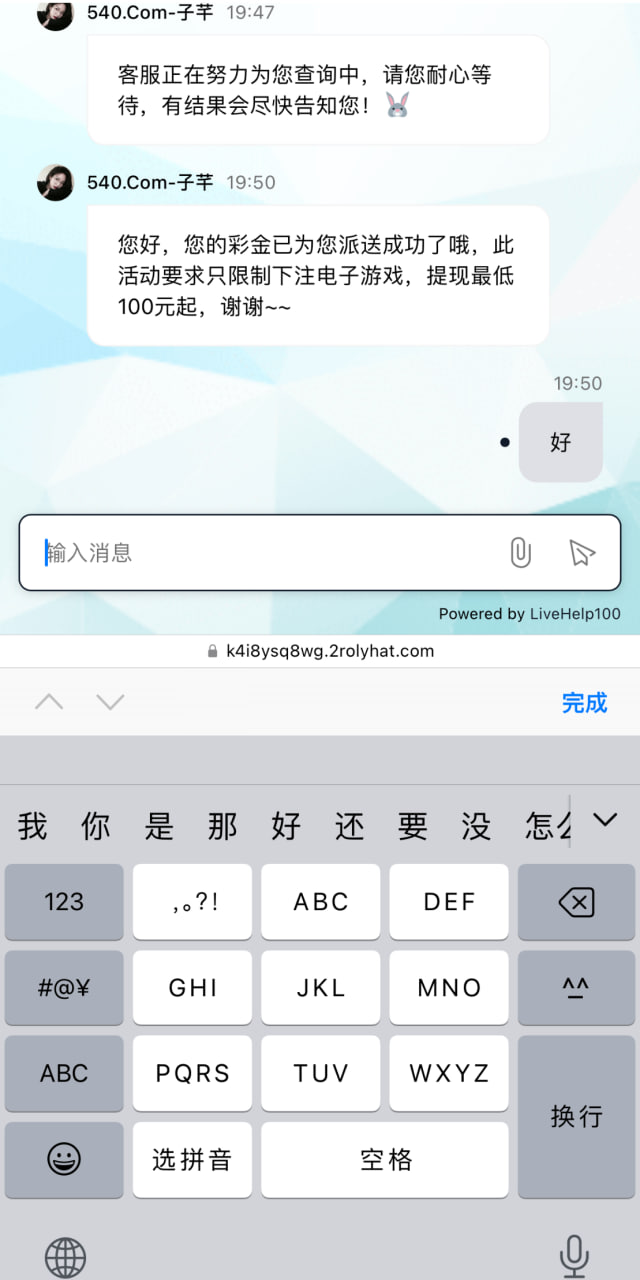This screenshot has height=1280, width=640.
Task: Tap the 换行 return key
Action: (x=576, y=1116)
